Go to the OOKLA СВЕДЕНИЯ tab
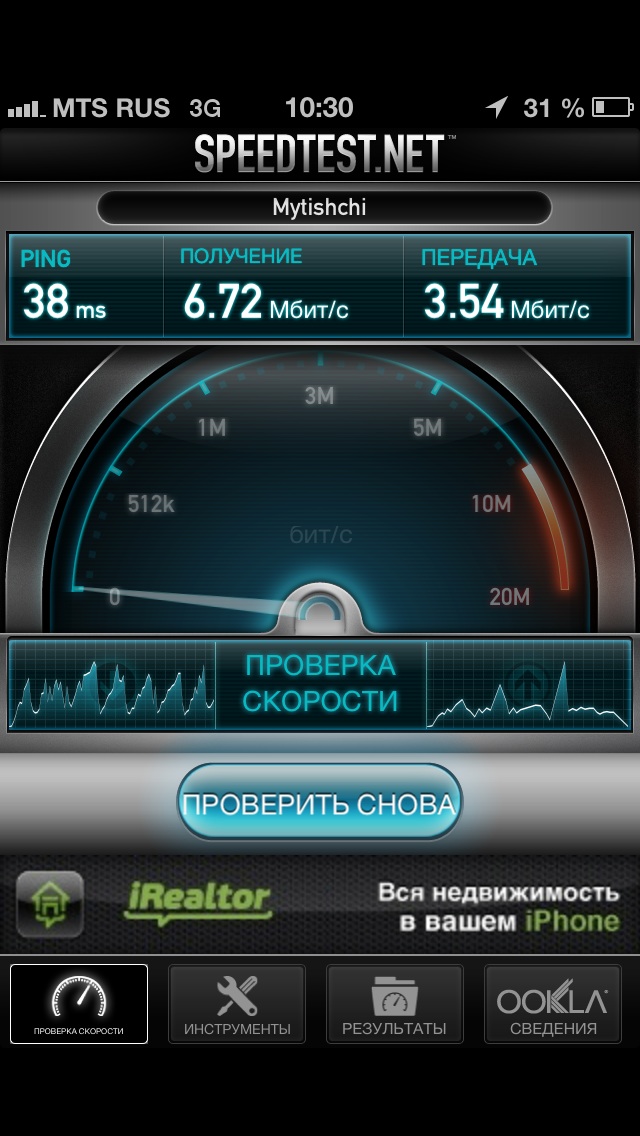This screenshot has width=640, height=1136. [553, 1003]
